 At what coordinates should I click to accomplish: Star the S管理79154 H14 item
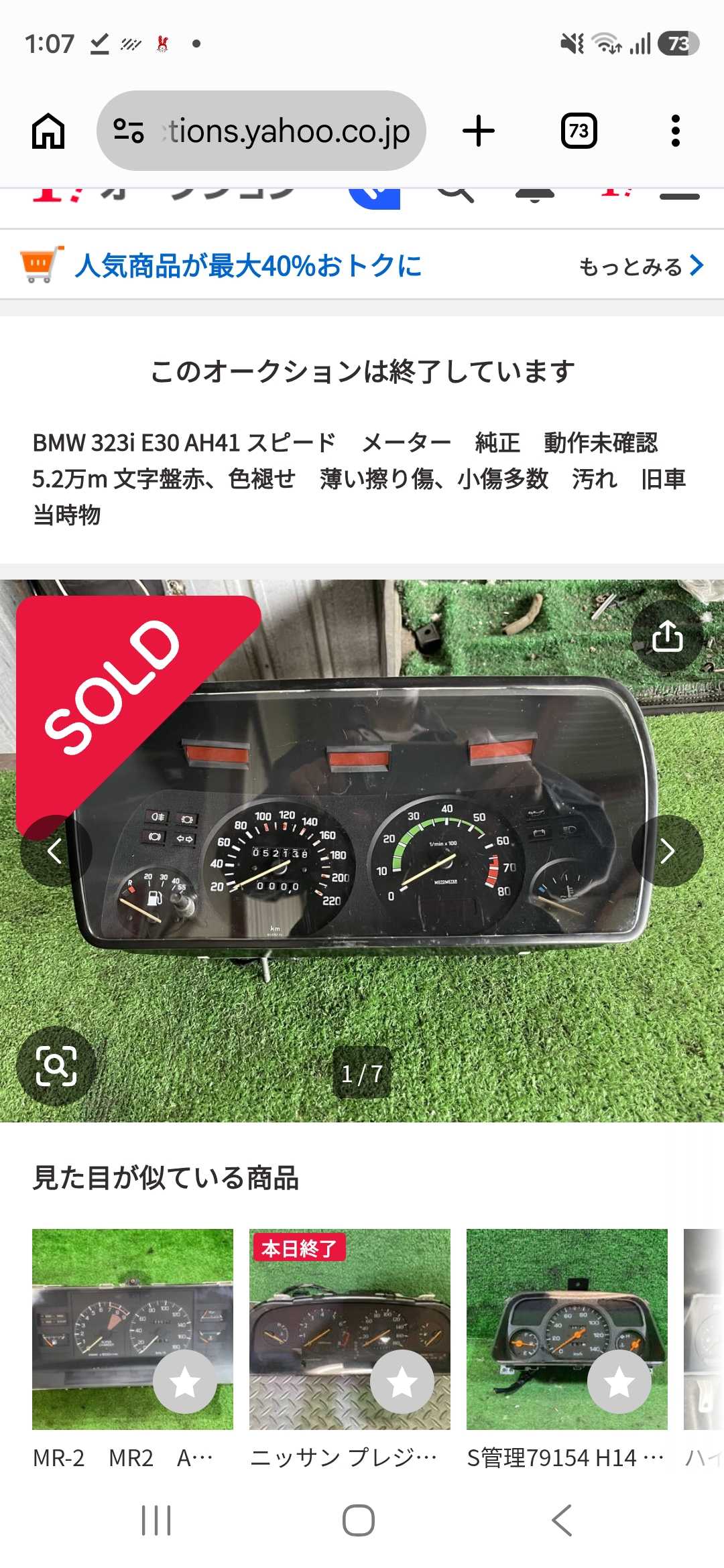pyautogui.click(x=619, y=1382)
